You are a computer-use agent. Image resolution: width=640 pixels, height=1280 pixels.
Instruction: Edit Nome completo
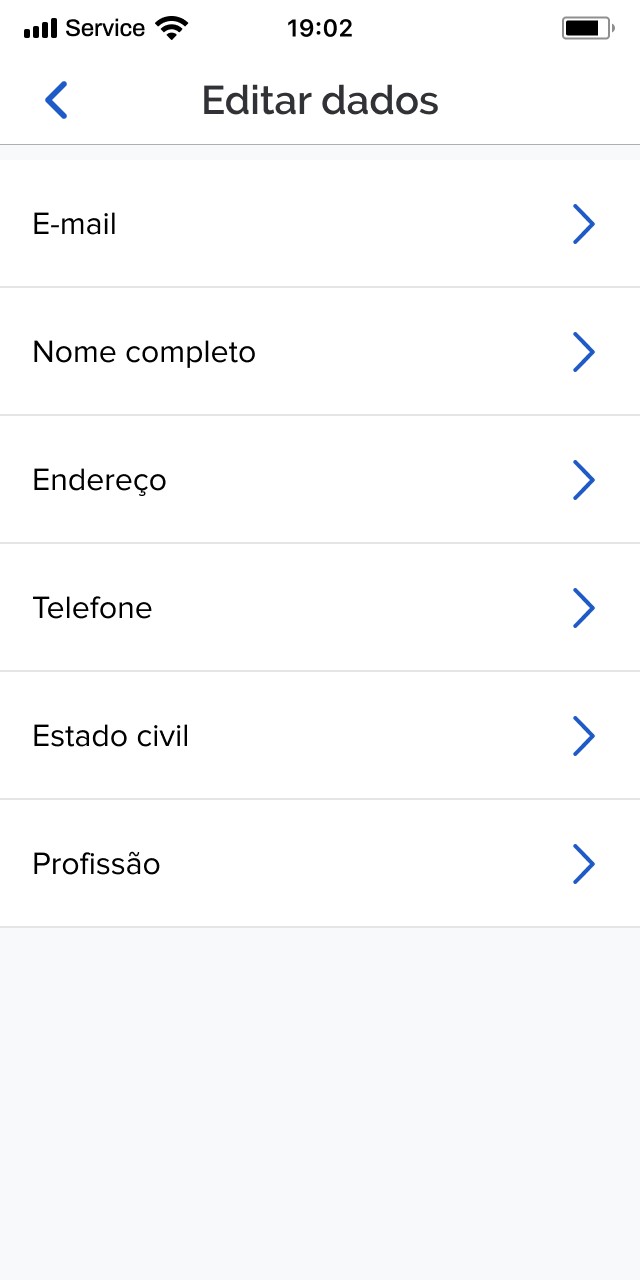320,352
